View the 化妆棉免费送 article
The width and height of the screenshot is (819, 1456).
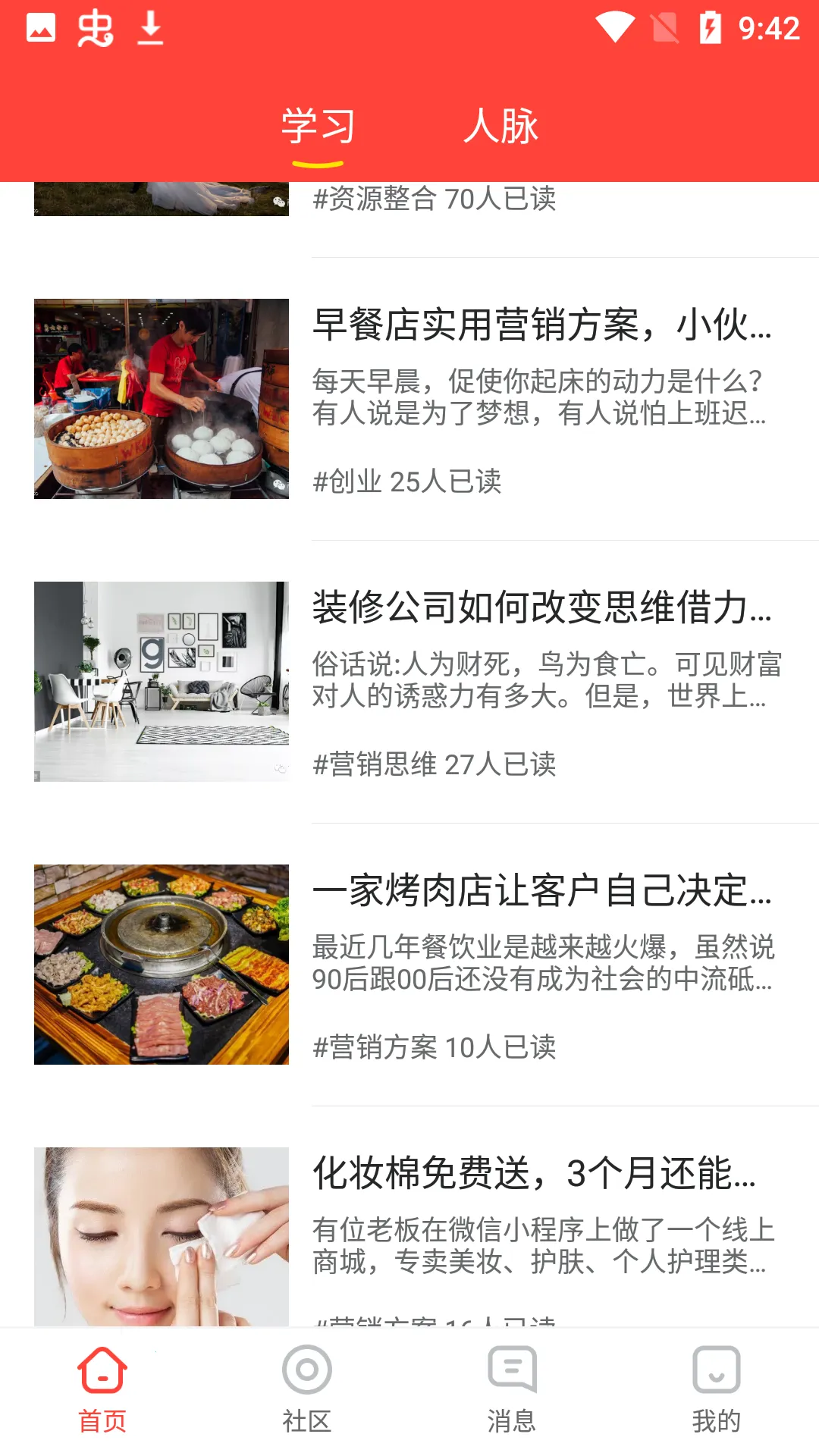534,1174
